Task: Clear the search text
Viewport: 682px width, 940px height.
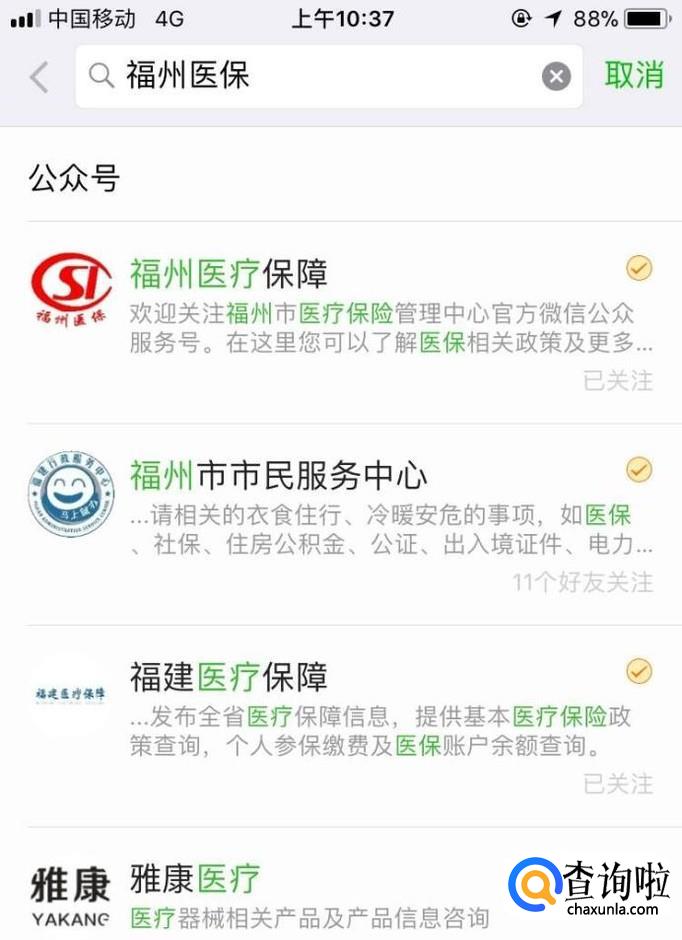Action: [556, 76]
